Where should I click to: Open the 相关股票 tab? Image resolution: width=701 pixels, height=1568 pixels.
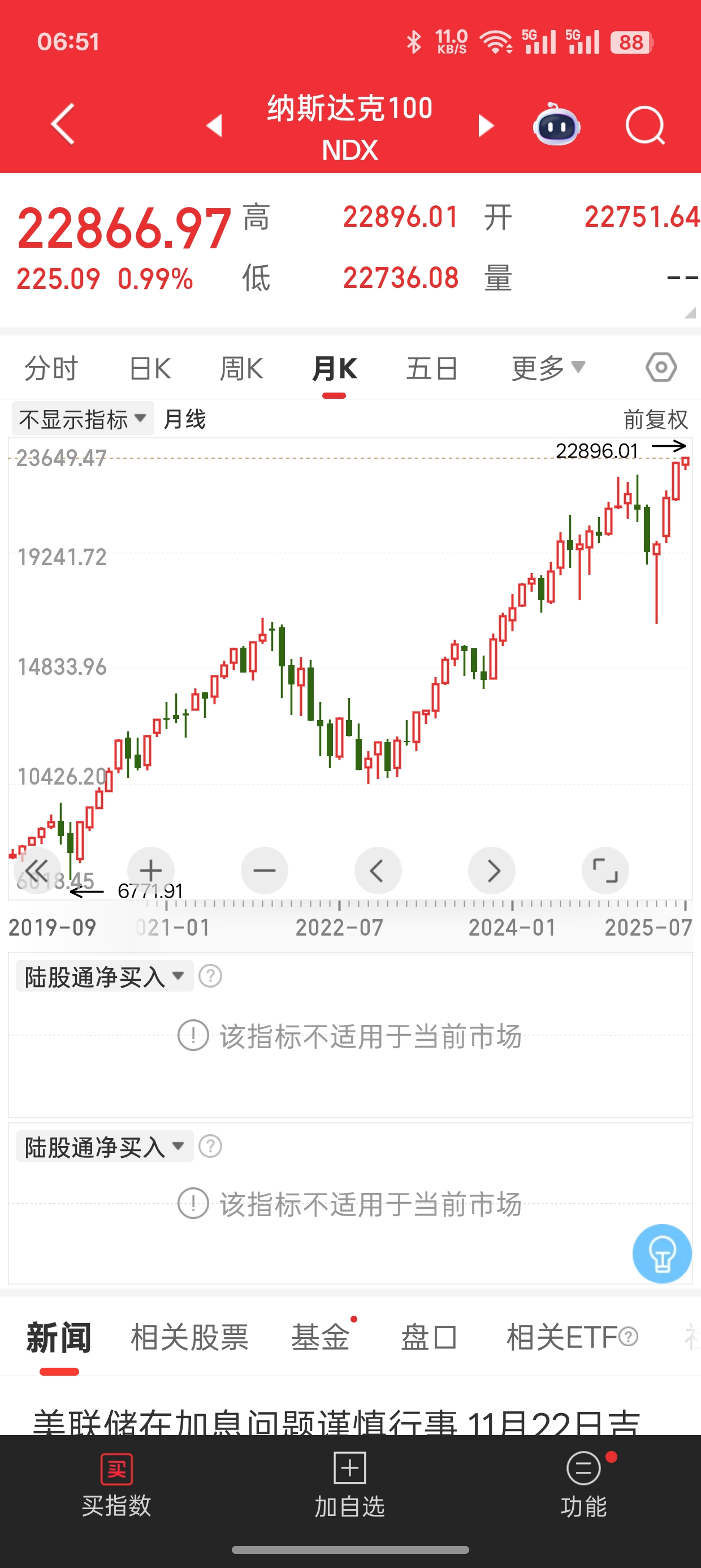click(189, 1338)
